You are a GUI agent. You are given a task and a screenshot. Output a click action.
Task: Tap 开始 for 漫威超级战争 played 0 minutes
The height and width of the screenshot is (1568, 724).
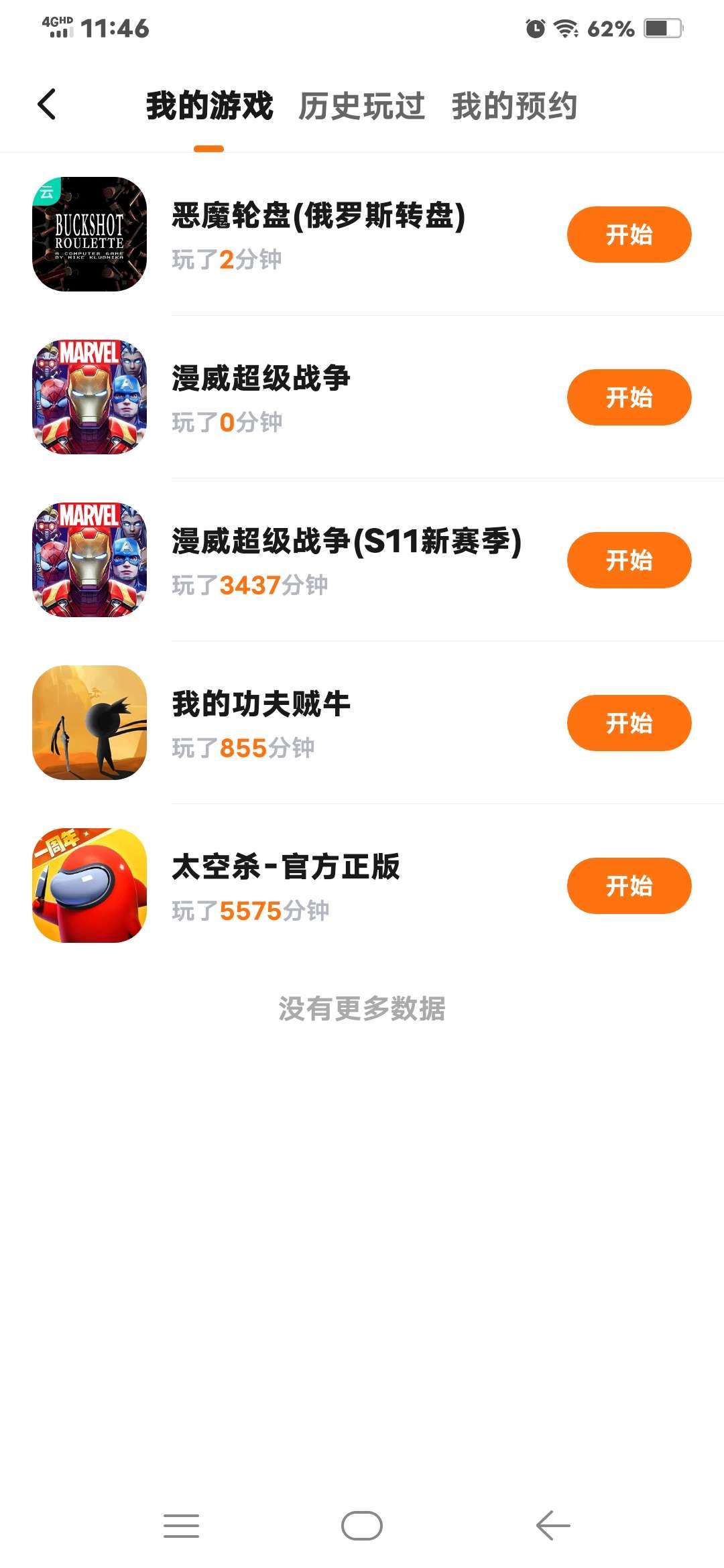tap(629, 397)
